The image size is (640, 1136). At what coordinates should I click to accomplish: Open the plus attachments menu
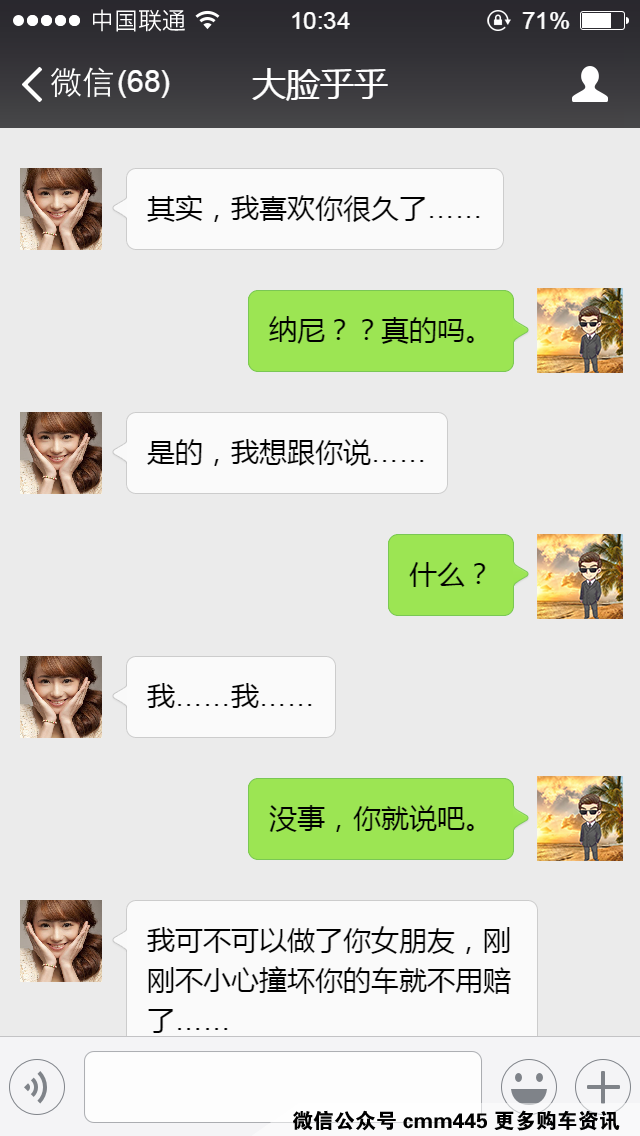click(x=603, y=1086)
